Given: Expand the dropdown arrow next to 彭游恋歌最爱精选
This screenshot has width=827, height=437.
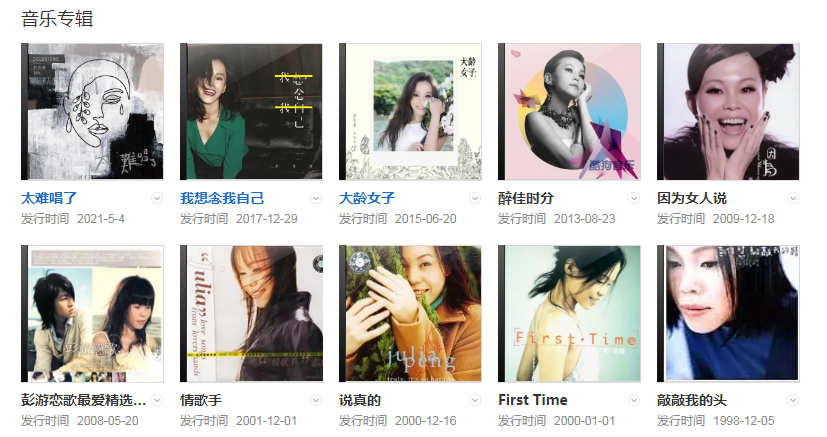Looking at the screenshot, I should [157, 400].
